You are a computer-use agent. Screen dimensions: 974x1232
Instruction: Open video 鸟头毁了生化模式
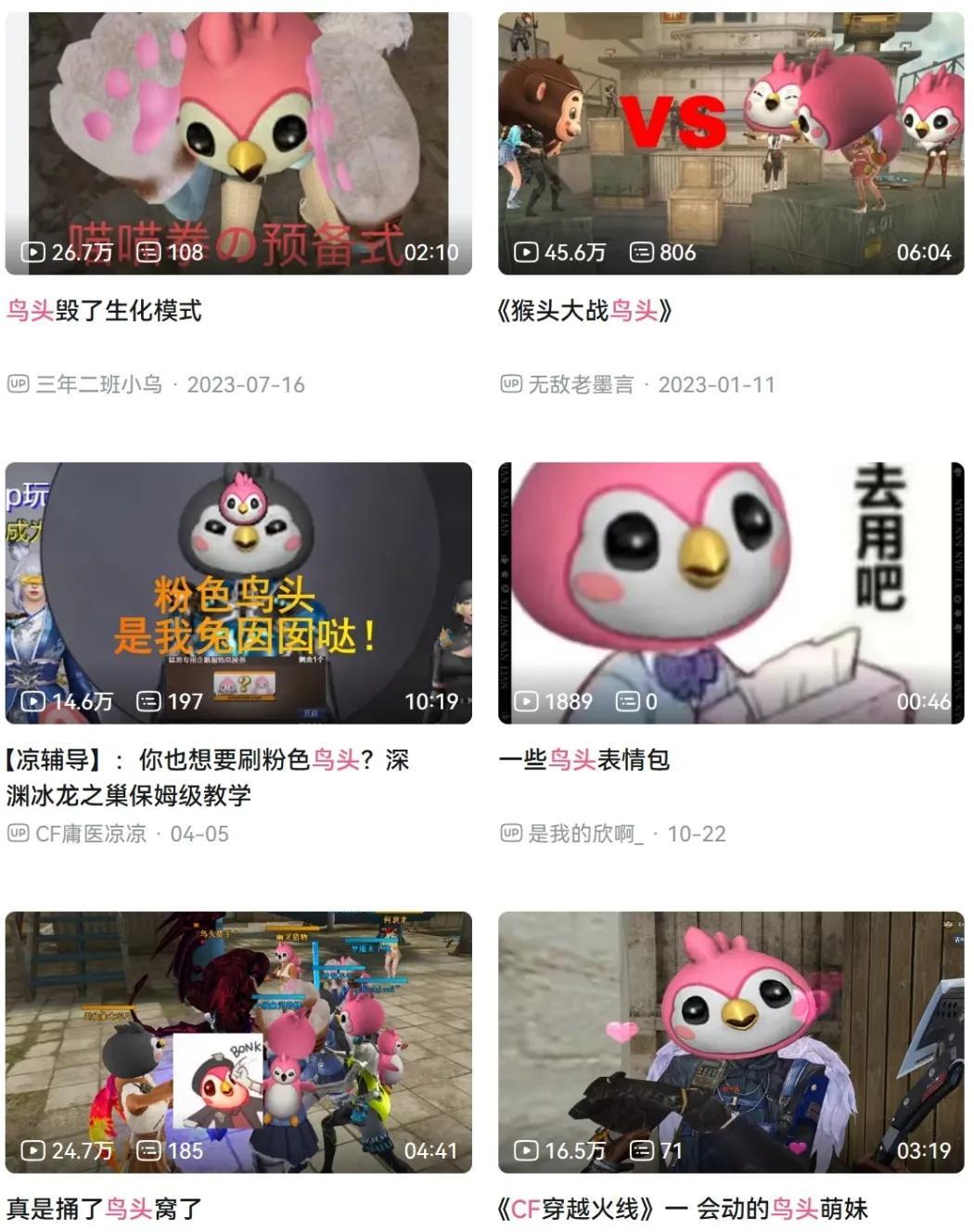(x=238, y=143)
